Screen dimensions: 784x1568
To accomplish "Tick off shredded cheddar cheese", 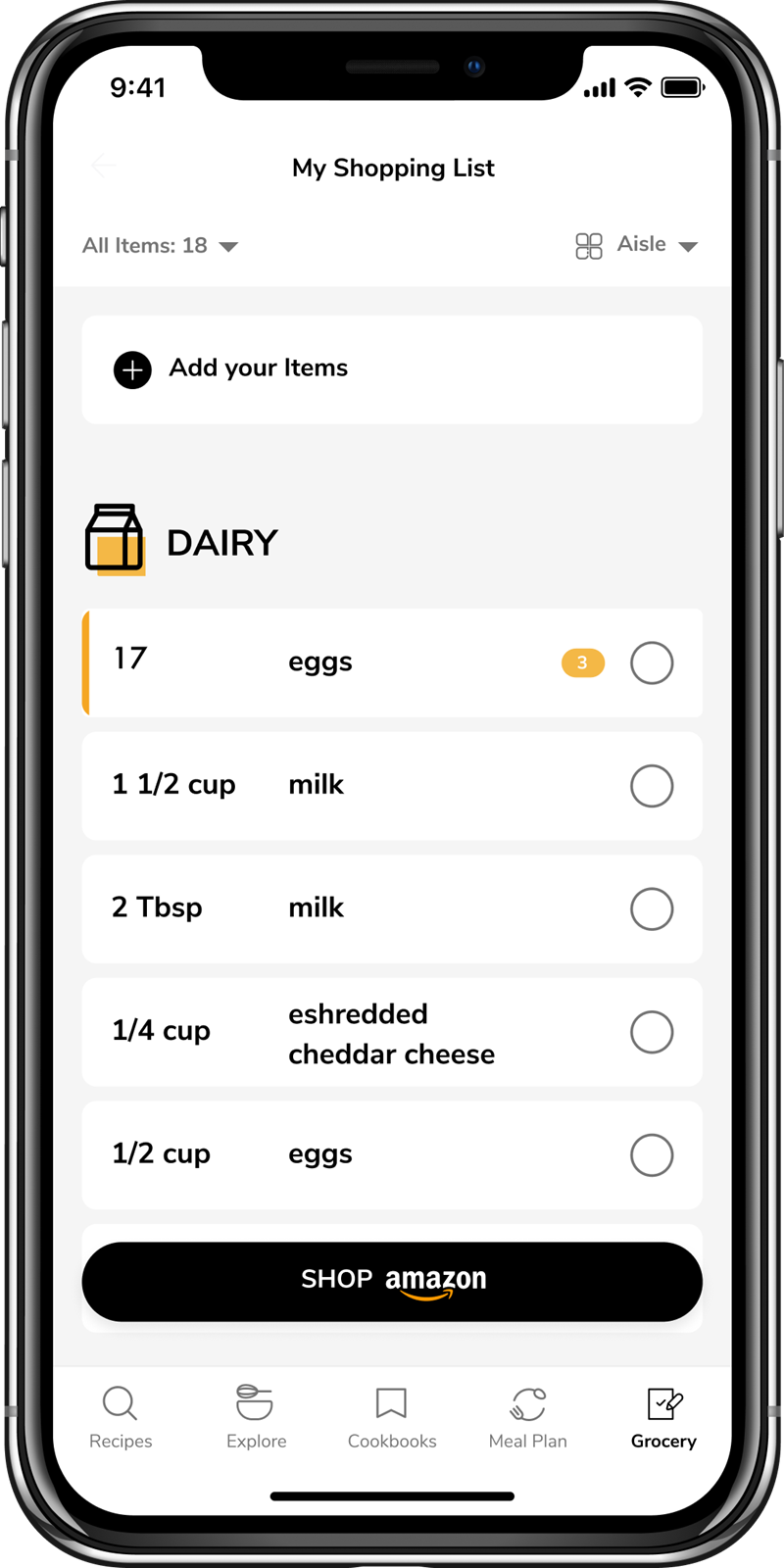I will pyautogui.click(x=652, y=1032).
